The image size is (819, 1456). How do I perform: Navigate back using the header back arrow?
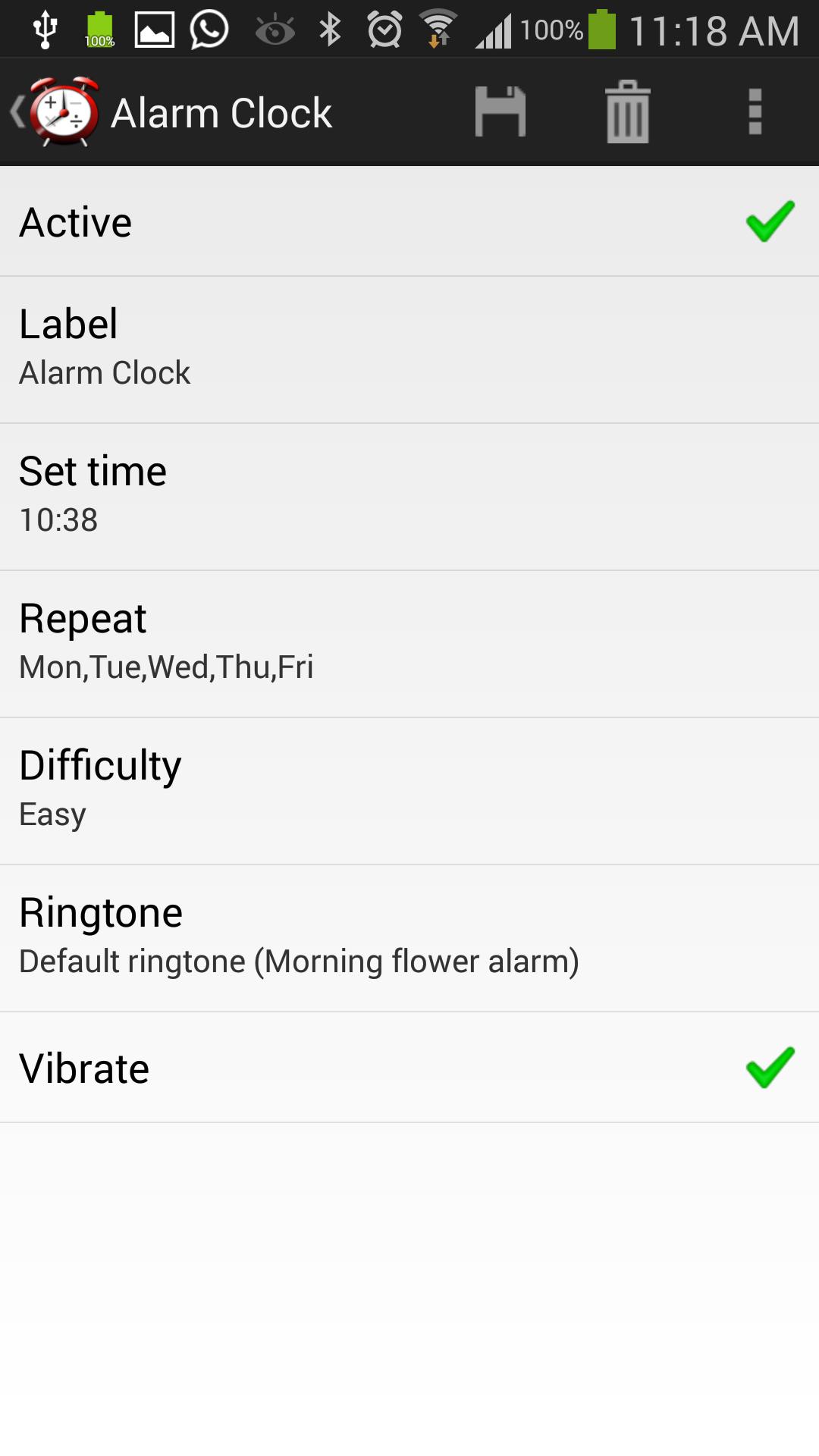tap(17, 112)
